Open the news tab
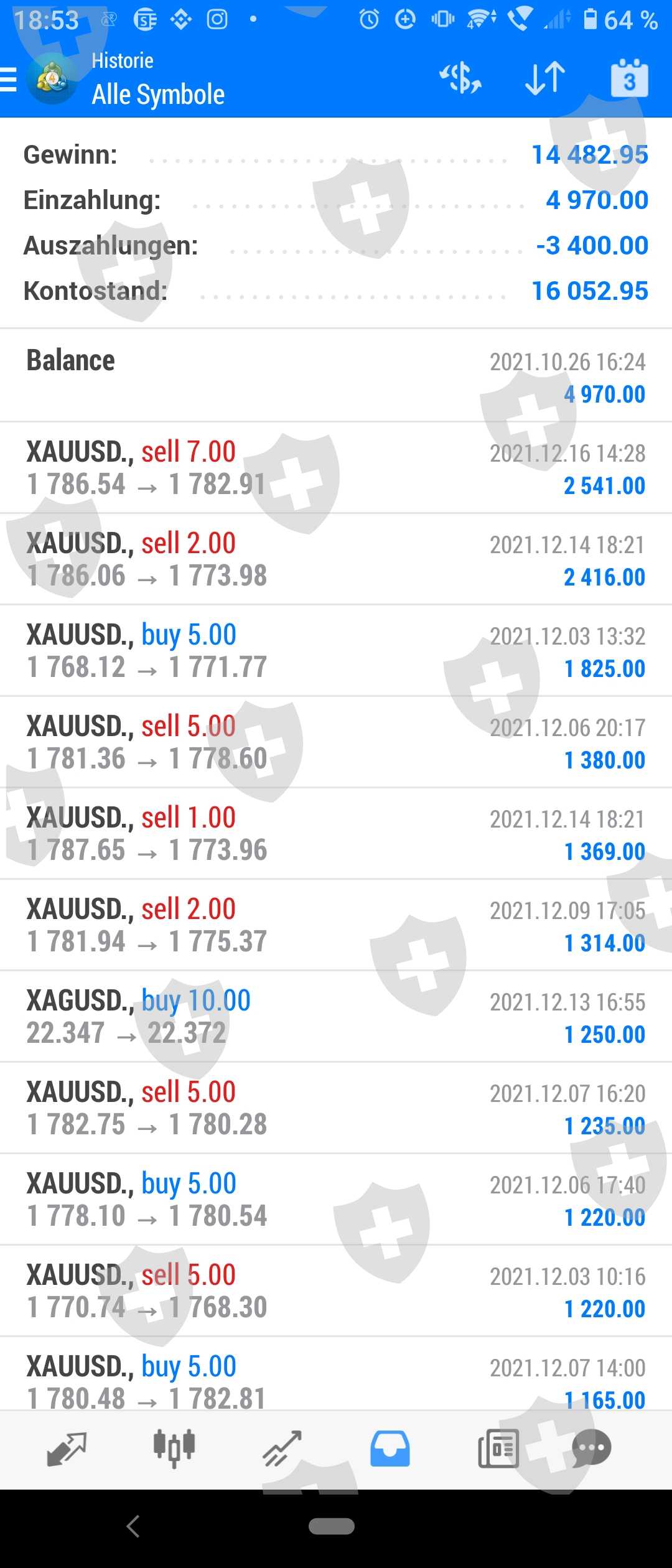This screenshot has height=1568, width=672. point(498,1449)
